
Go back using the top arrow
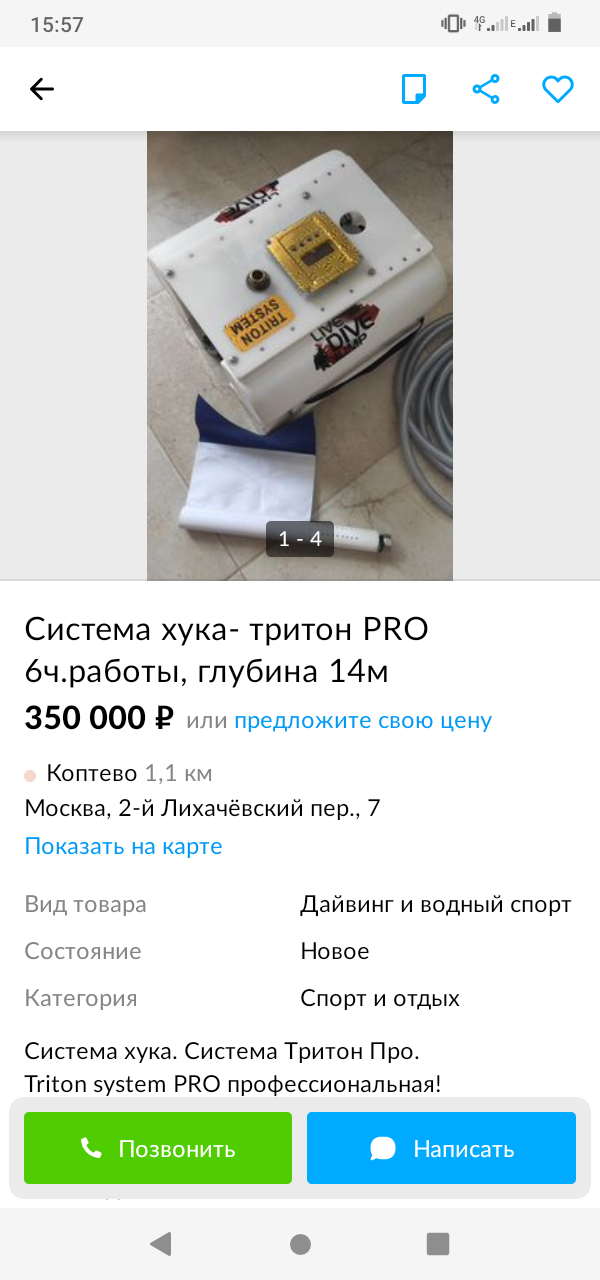(41, 89)
